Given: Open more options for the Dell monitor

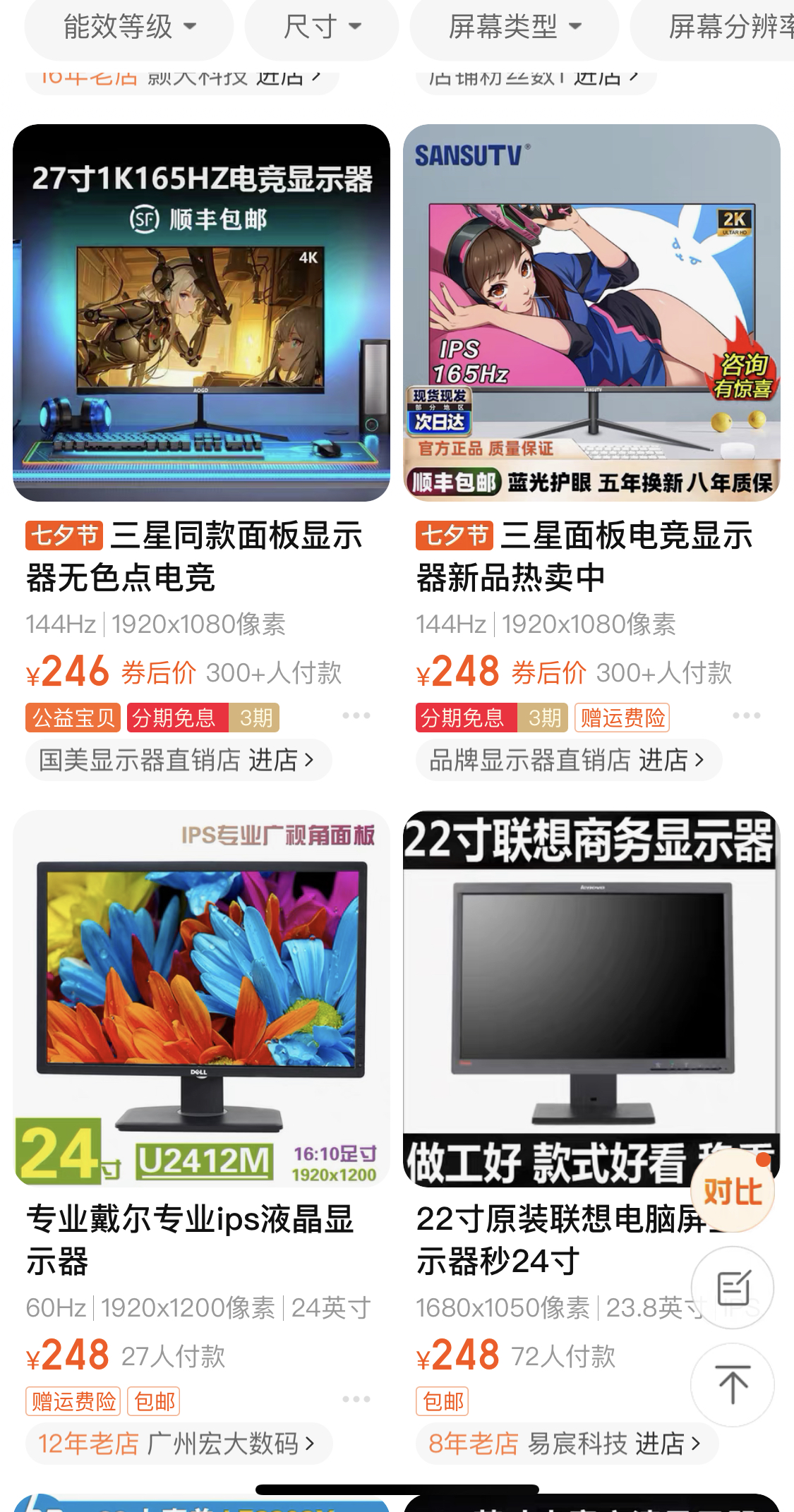Looking at the screenshot, I should [356, 1399].
